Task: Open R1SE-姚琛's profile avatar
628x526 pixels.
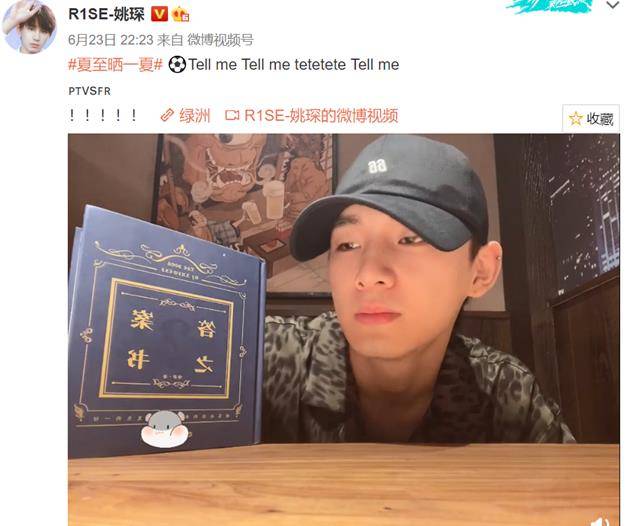Action: (x=28, y=27)
